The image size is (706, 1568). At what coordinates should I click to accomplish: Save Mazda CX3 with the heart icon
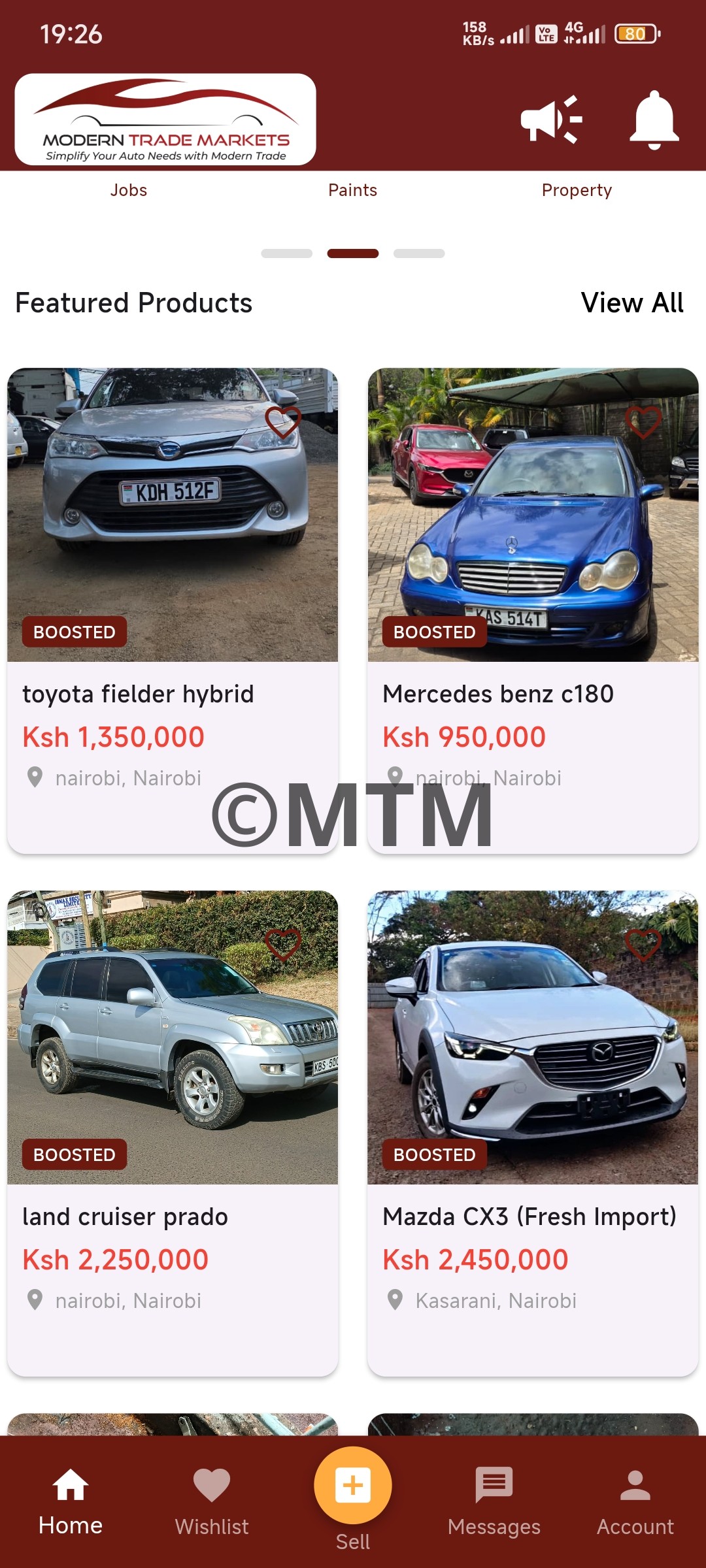[x=643, y=945]
